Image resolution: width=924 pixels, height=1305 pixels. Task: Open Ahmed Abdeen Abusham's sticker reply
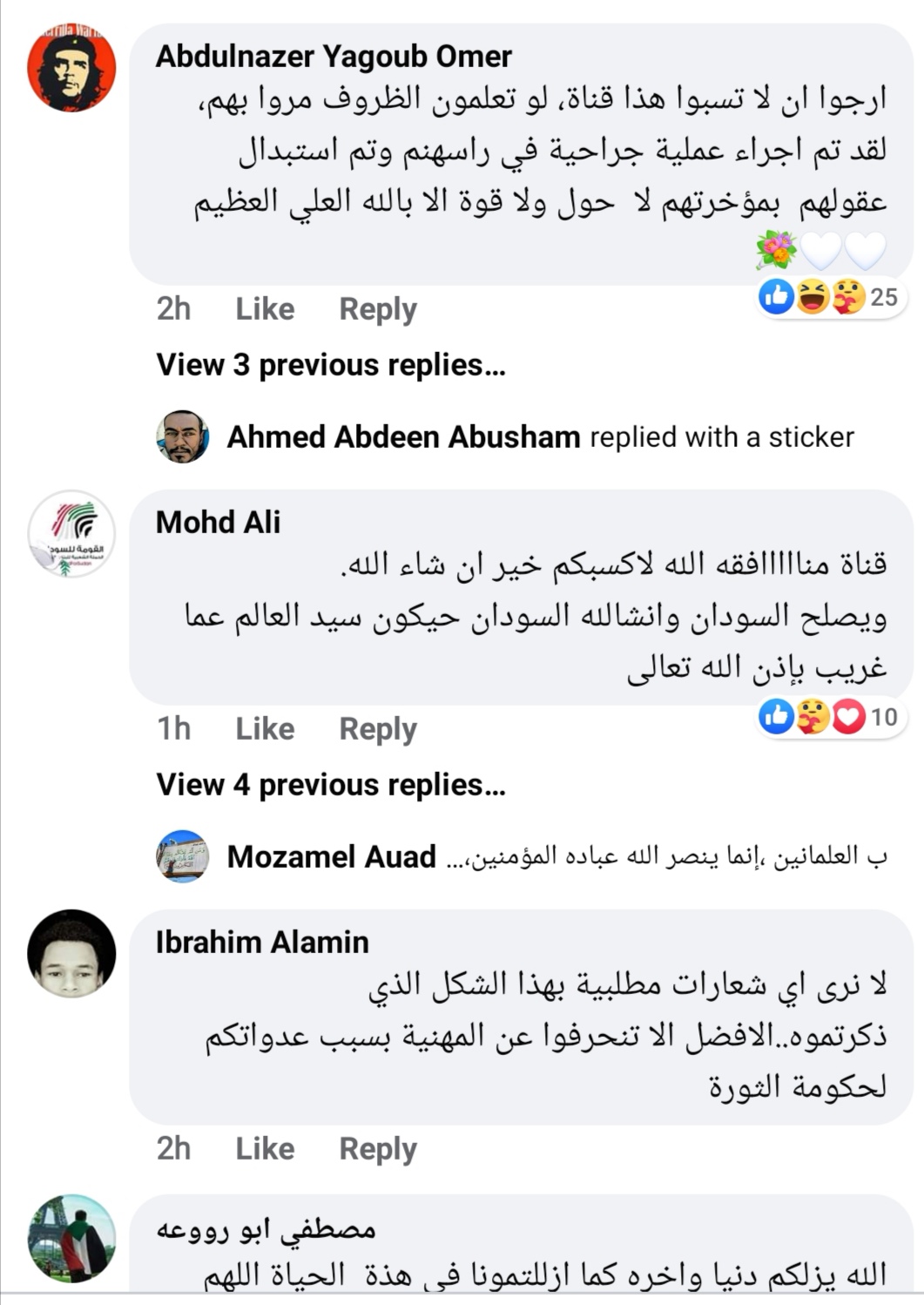(x=540, y=436)
